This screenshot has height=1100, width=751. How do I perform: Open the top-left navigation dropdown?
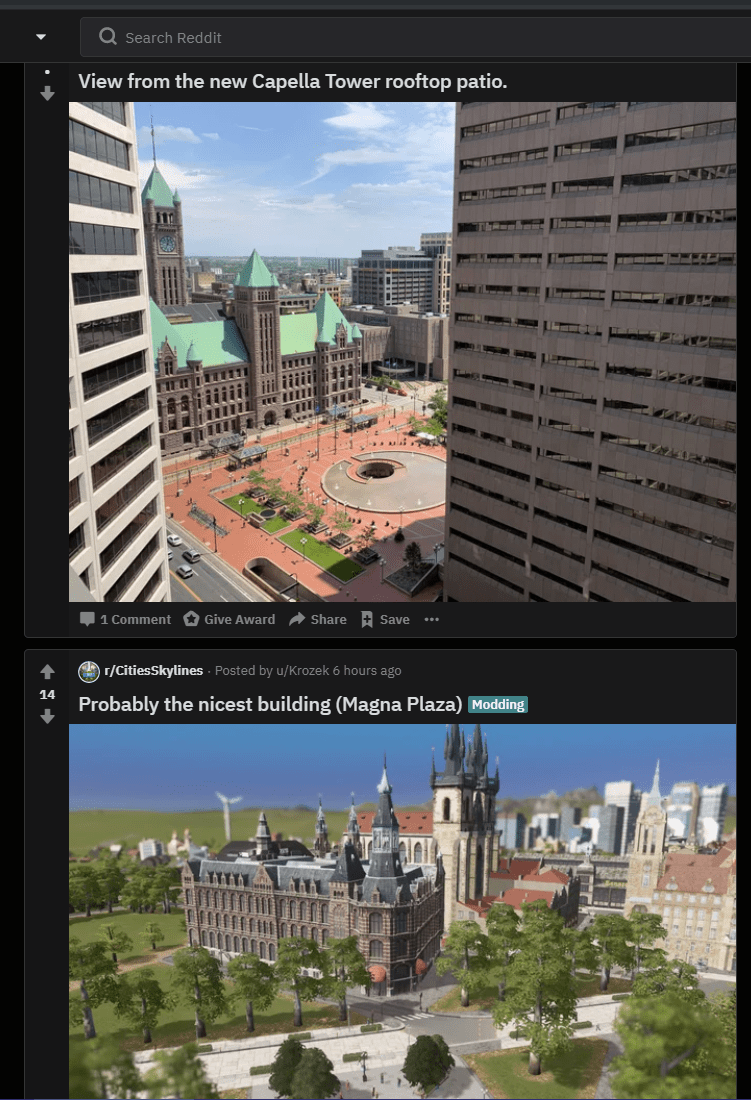[41, 36]
